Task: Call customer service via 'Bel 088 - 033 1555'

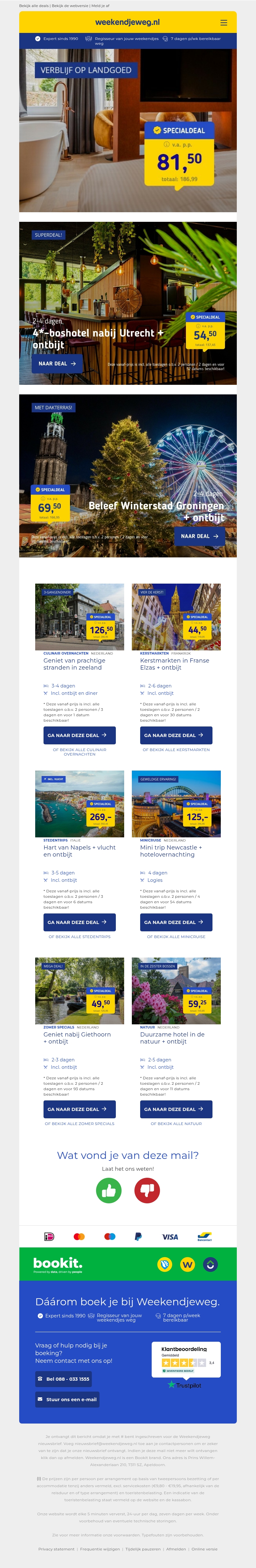Action: [63, 1379]
